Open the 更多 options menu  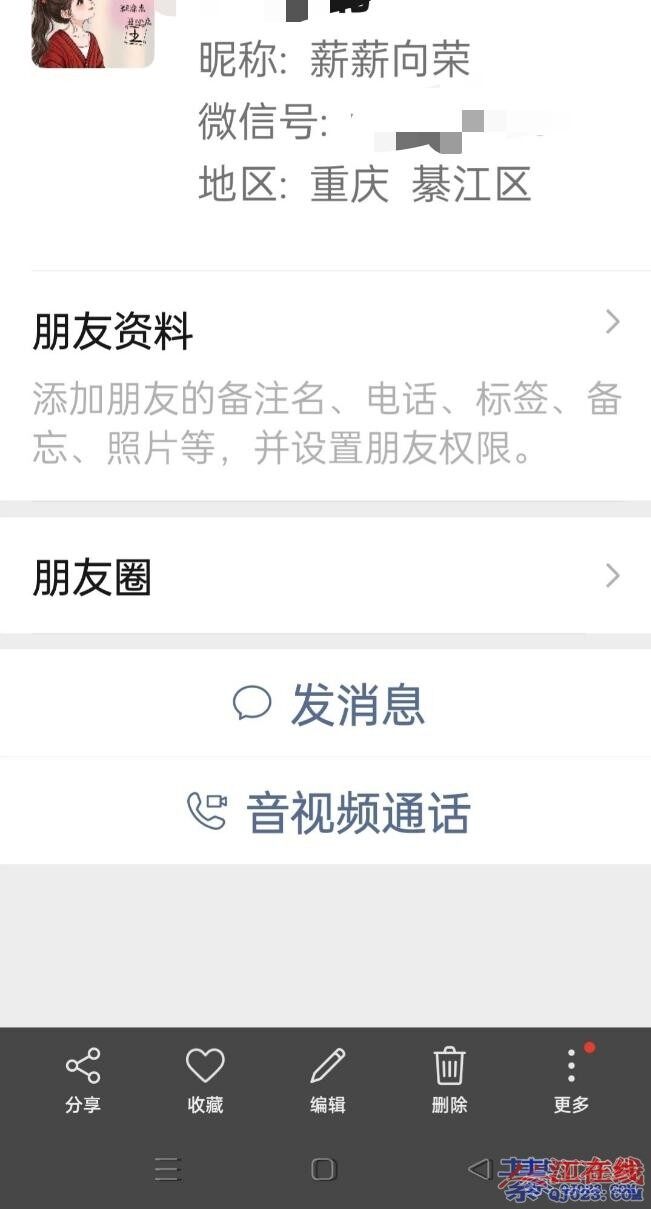coord(571,1079)
